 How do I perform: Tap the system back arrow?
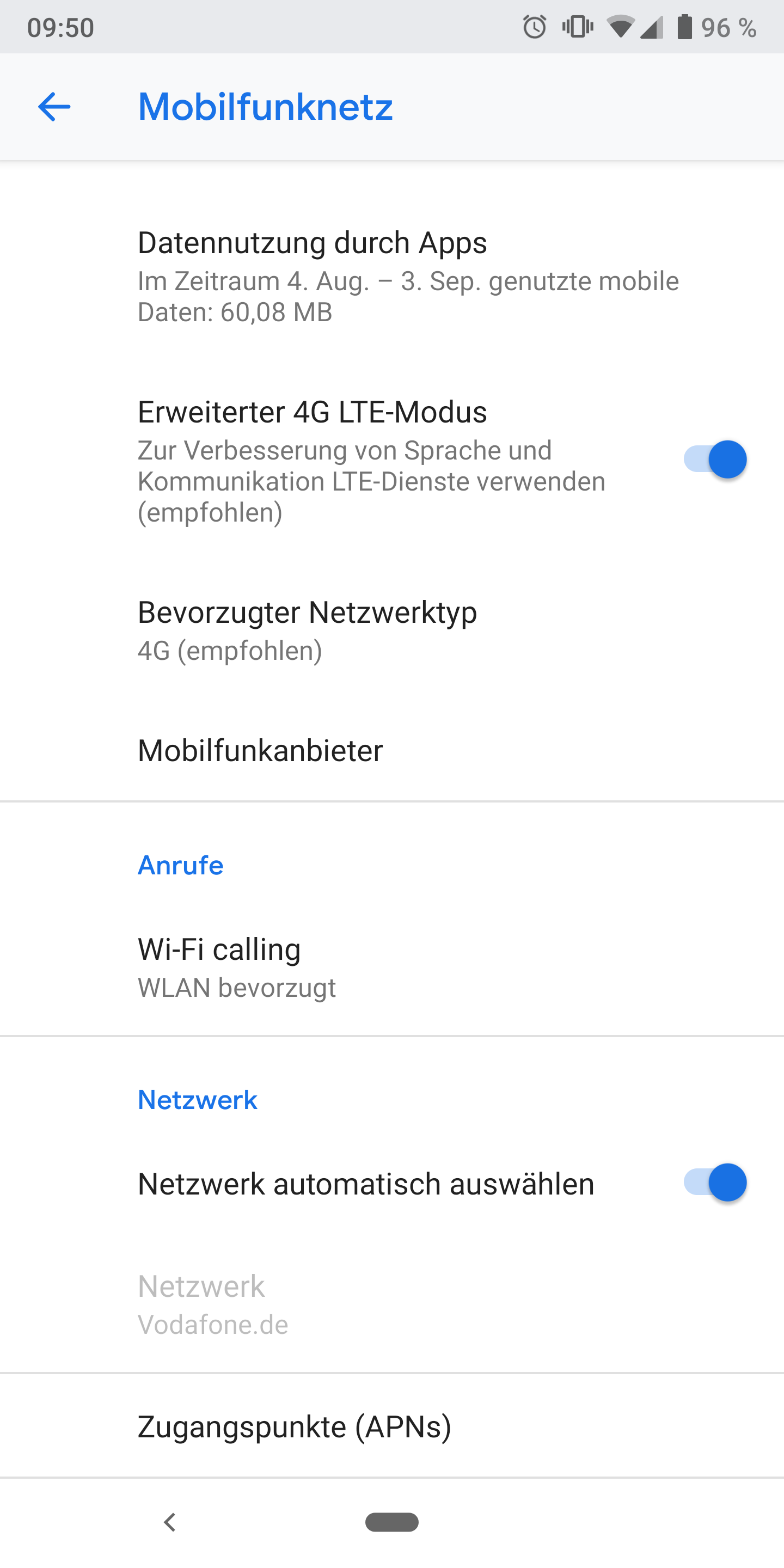point(170,1522)
